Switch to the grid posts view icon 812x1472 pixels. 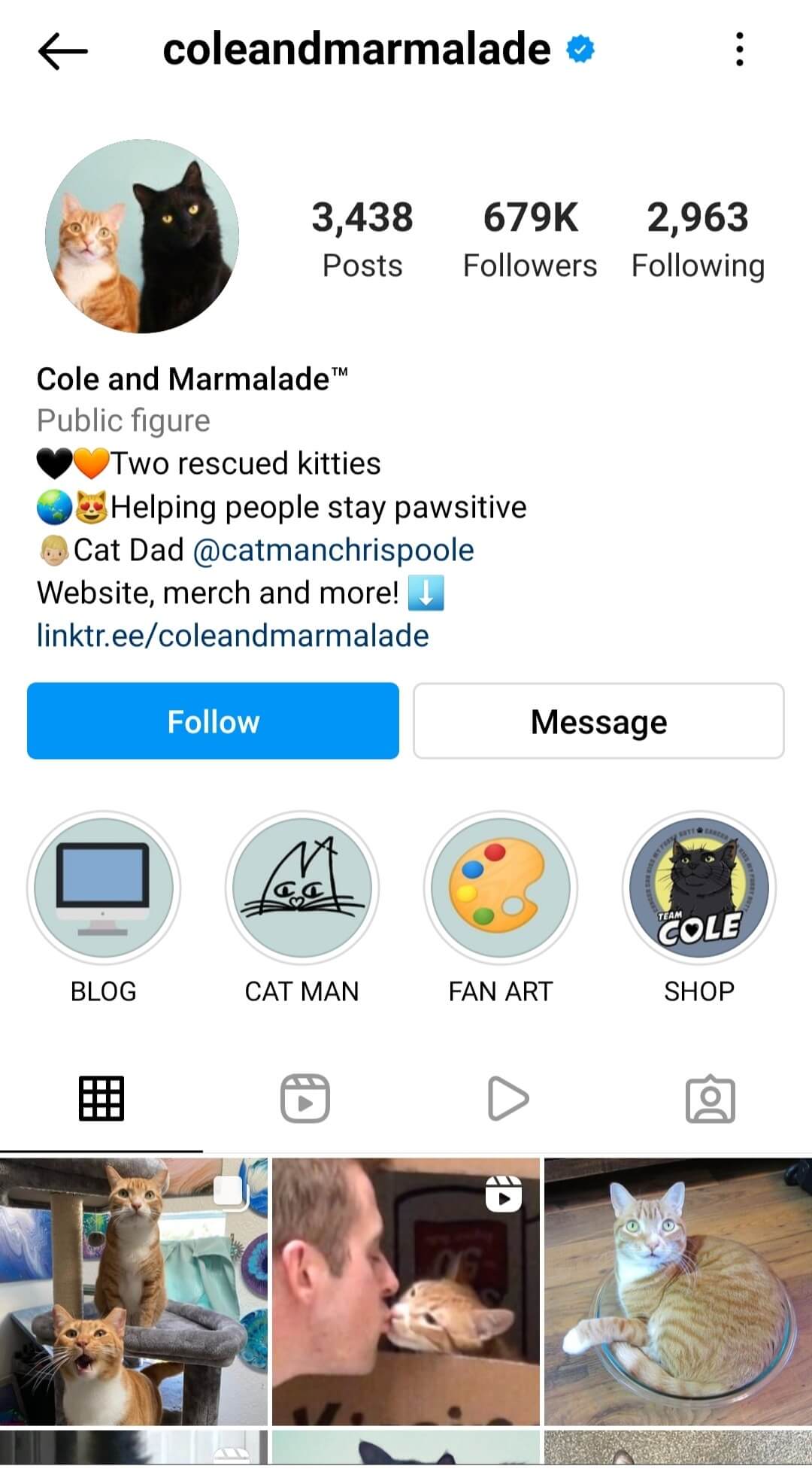click(x=101, y=1097)
